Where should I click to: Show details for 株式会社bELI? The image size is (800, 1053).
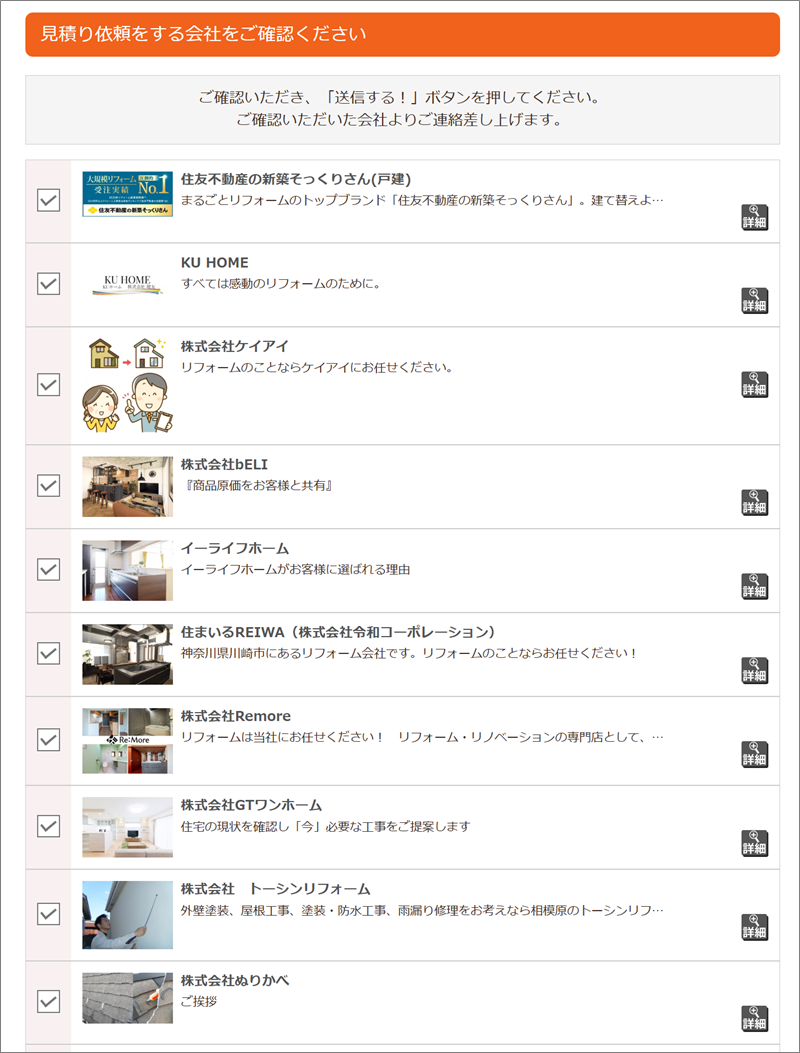tap(754, 503)
